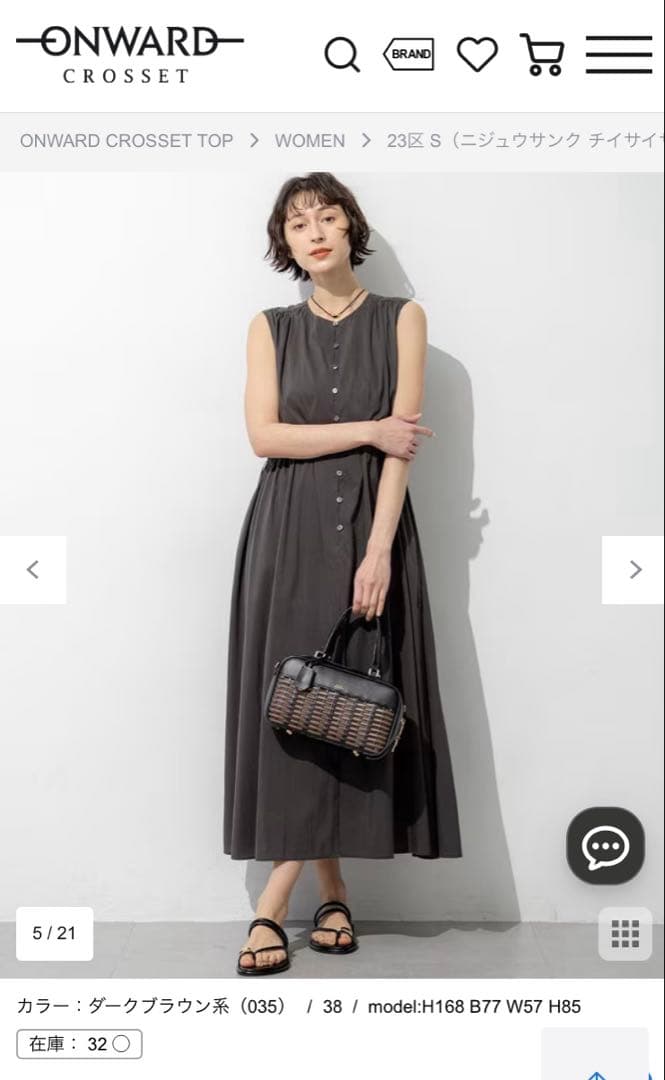The image size is (665, 1080).
Task: Open the WOMEN breadcrumb link
Action: (x=310, y=141)
